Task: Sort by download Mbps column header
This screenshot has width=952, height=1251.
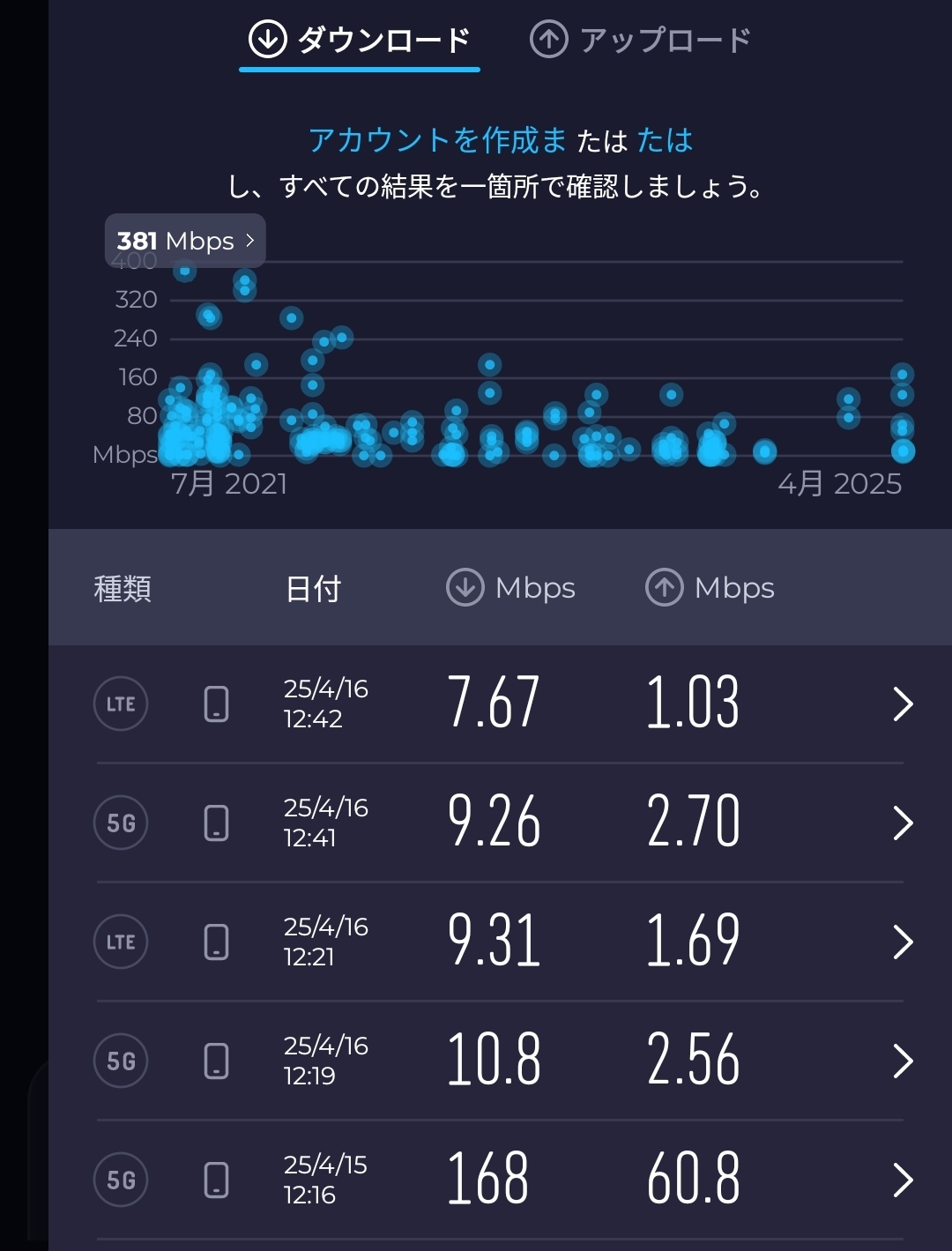Action: [511, 588]
